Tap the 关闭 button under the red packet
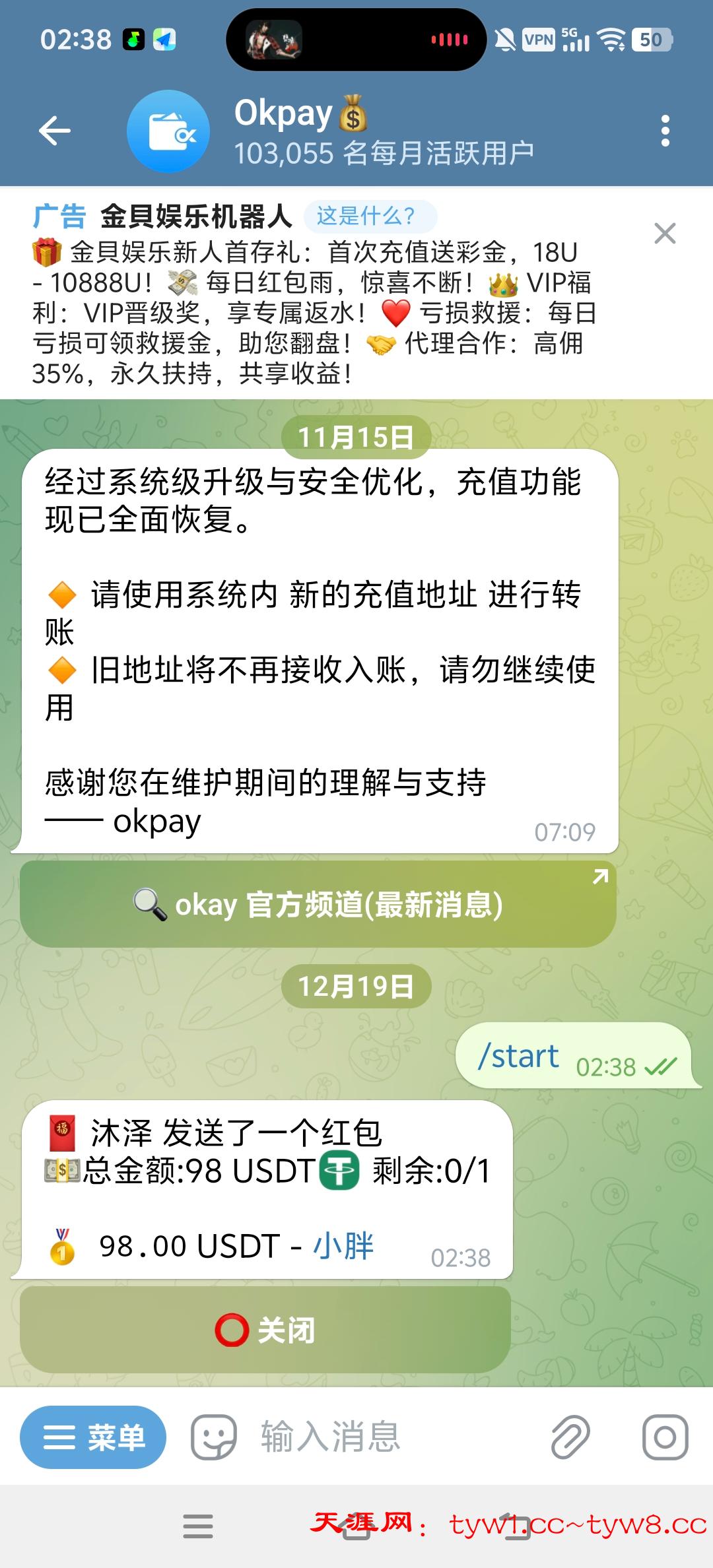The width and height of the screenshot is (713, 1568). 265,1330
